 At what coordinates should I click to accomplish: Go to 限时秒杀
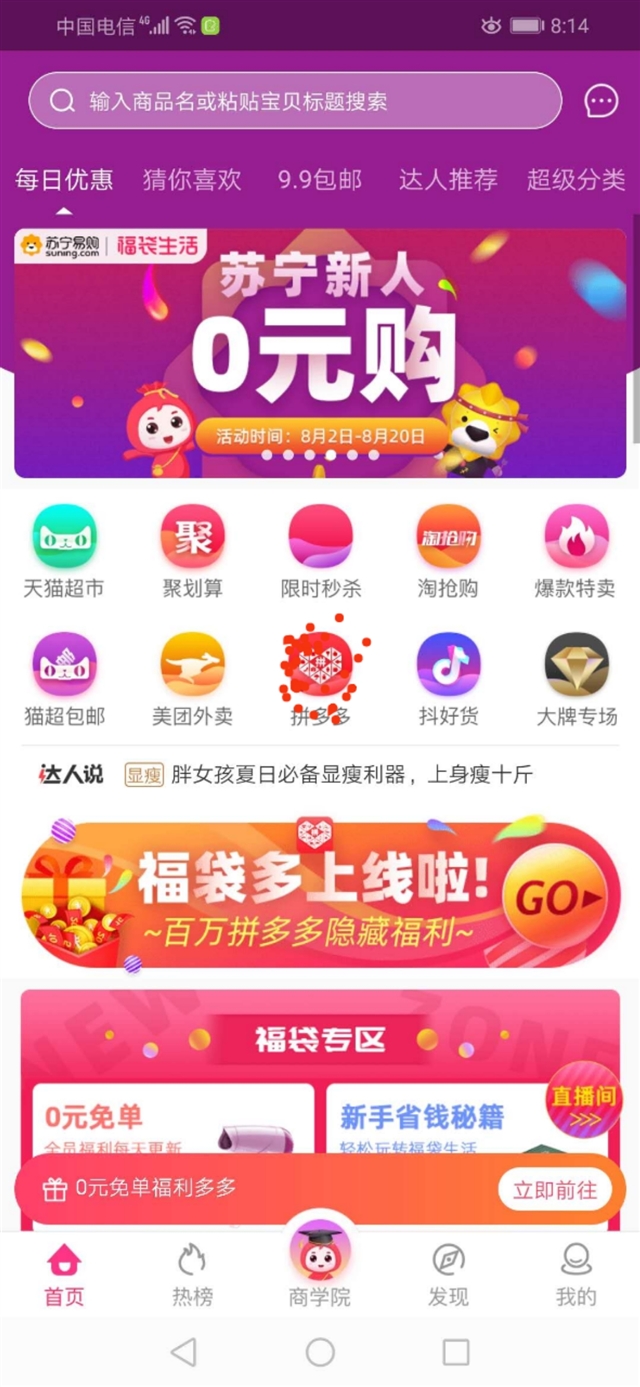[320, 552]
